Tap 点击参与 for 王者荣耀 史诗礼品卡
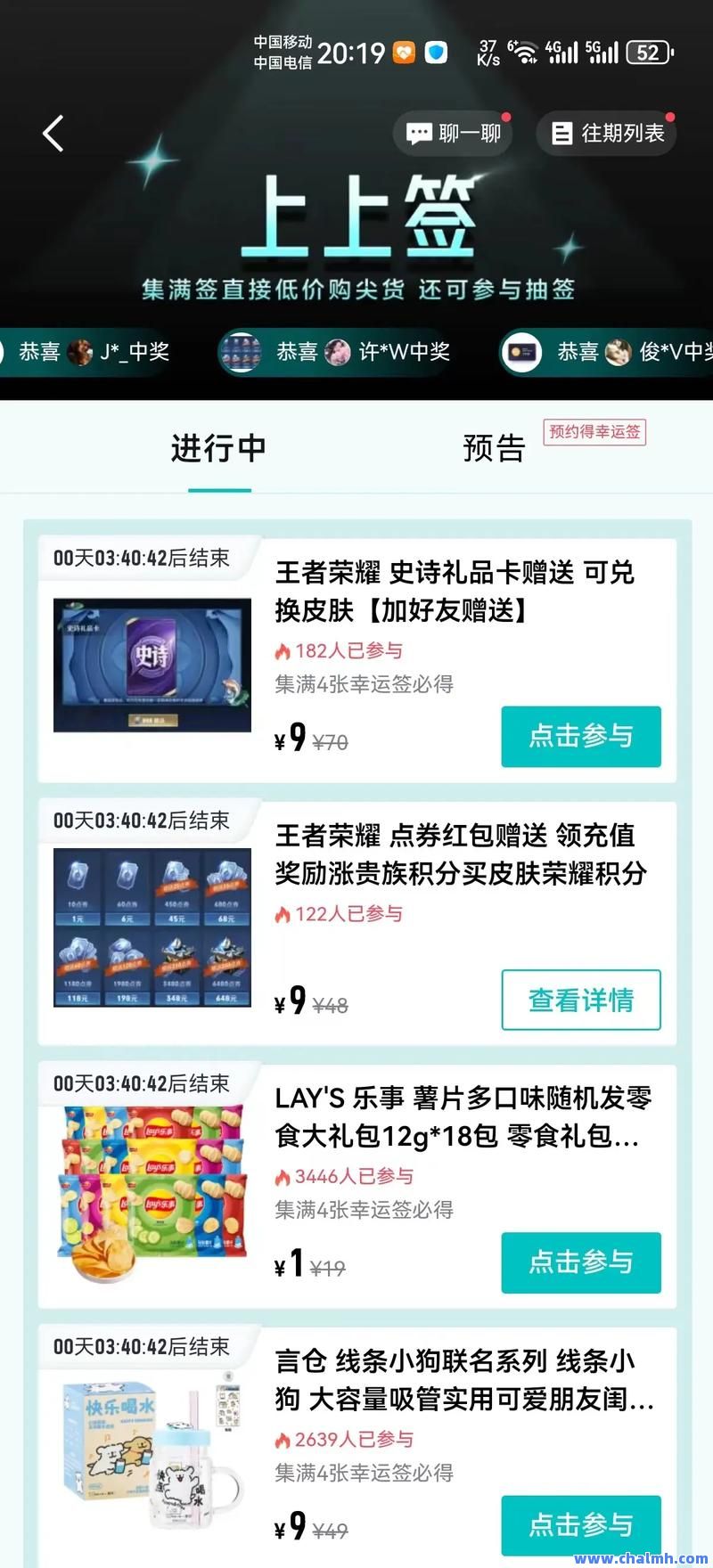 tap(581, 737)
